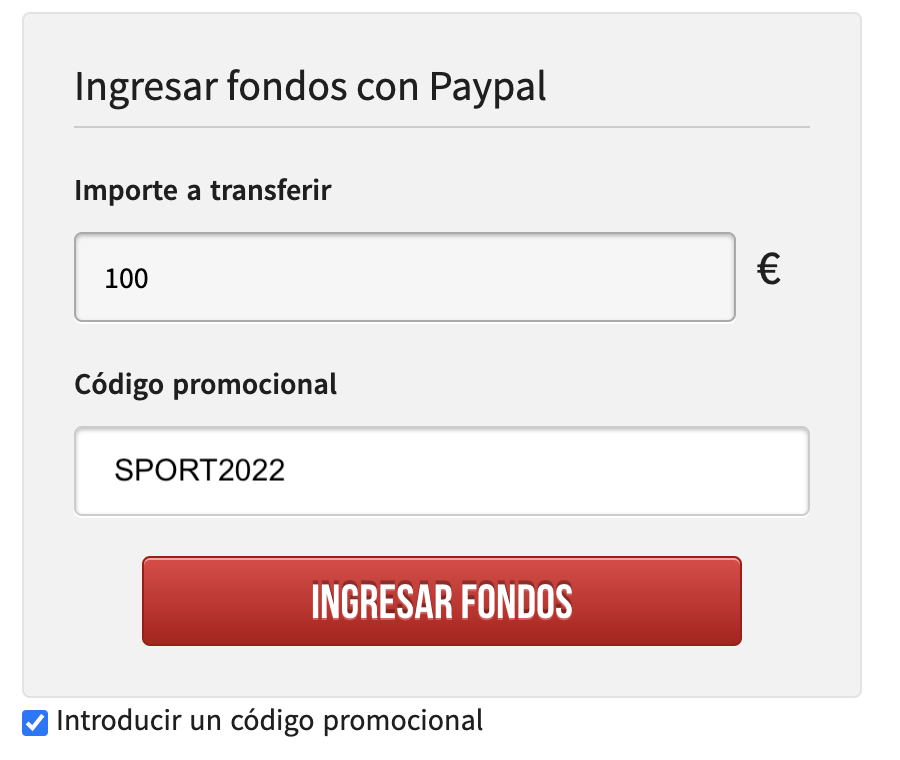Uncheck Introducir un código promocional
The width and height of the screenshot is (900, 760).
tap(35, 722)
